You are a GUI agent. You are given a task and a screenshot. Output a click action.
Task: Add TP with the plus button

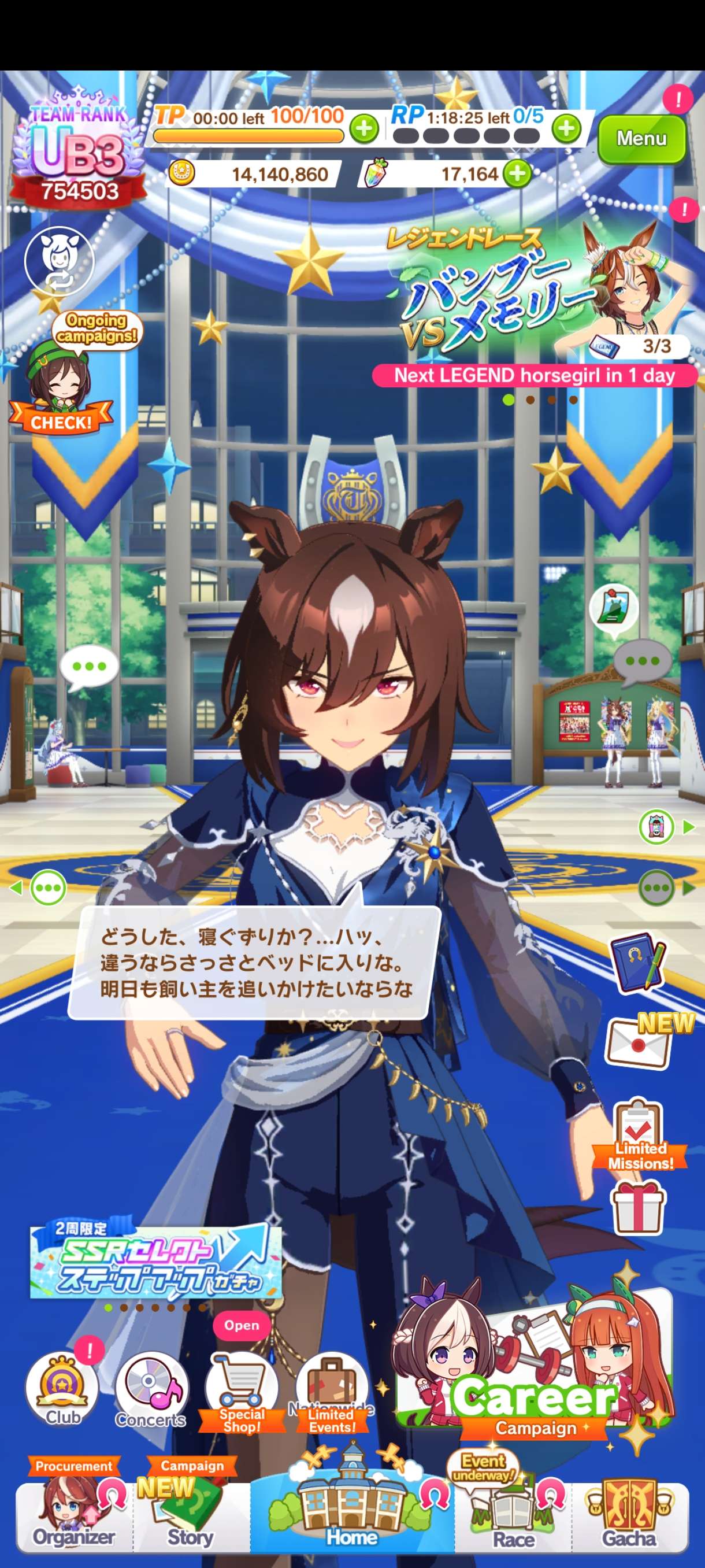363,129
